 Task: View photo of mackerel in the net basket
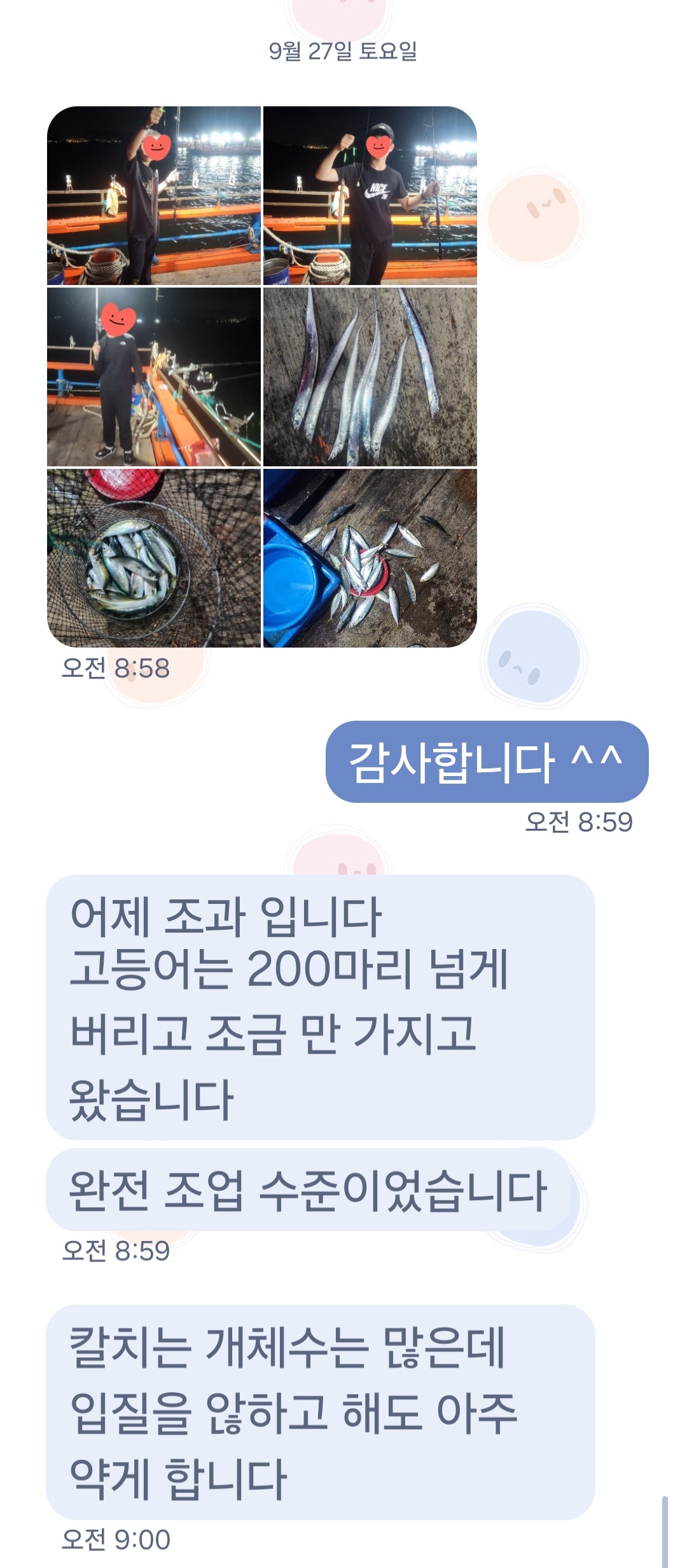[x=154, y=558]
